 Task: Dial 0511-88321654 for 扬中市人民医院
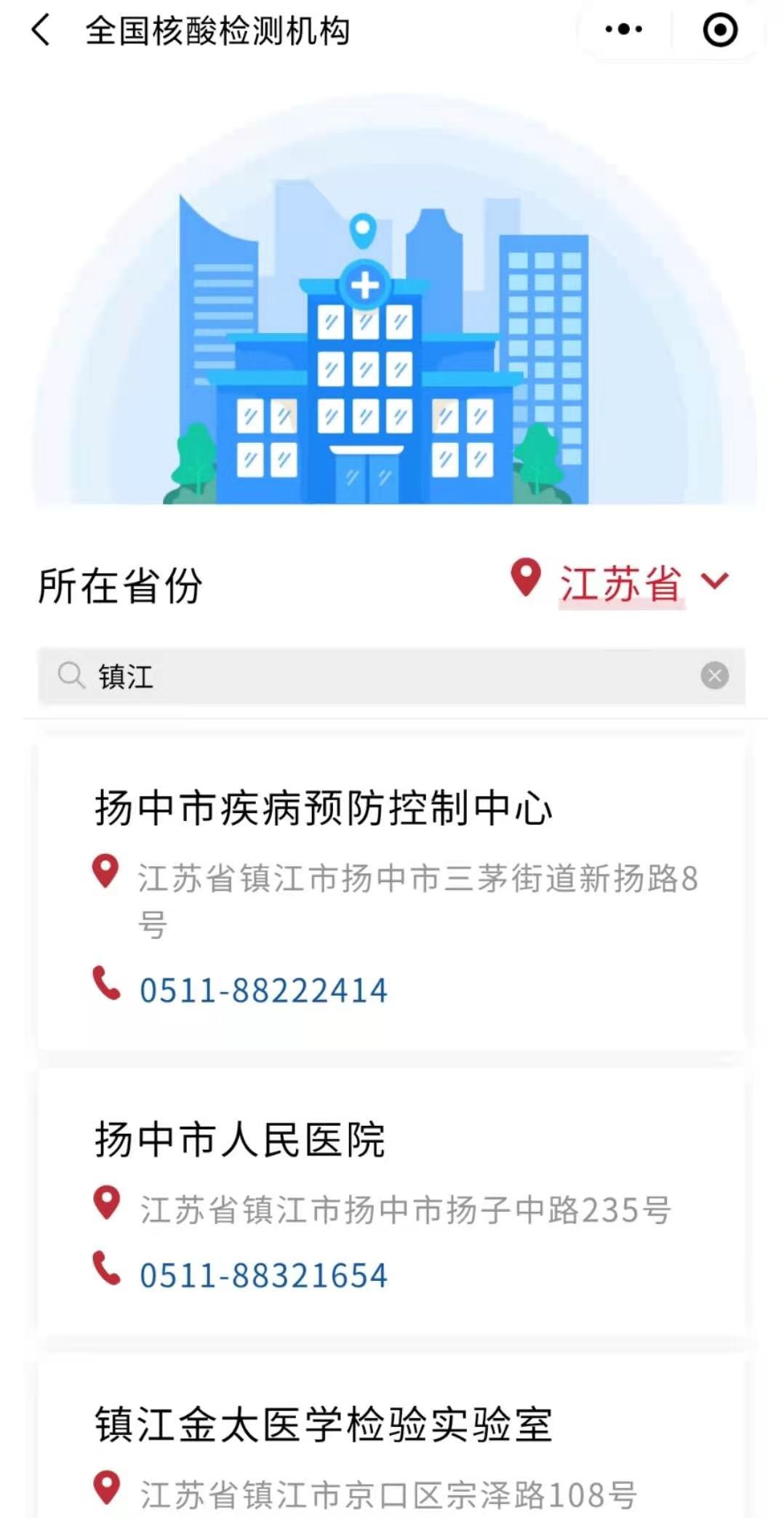263,1276
